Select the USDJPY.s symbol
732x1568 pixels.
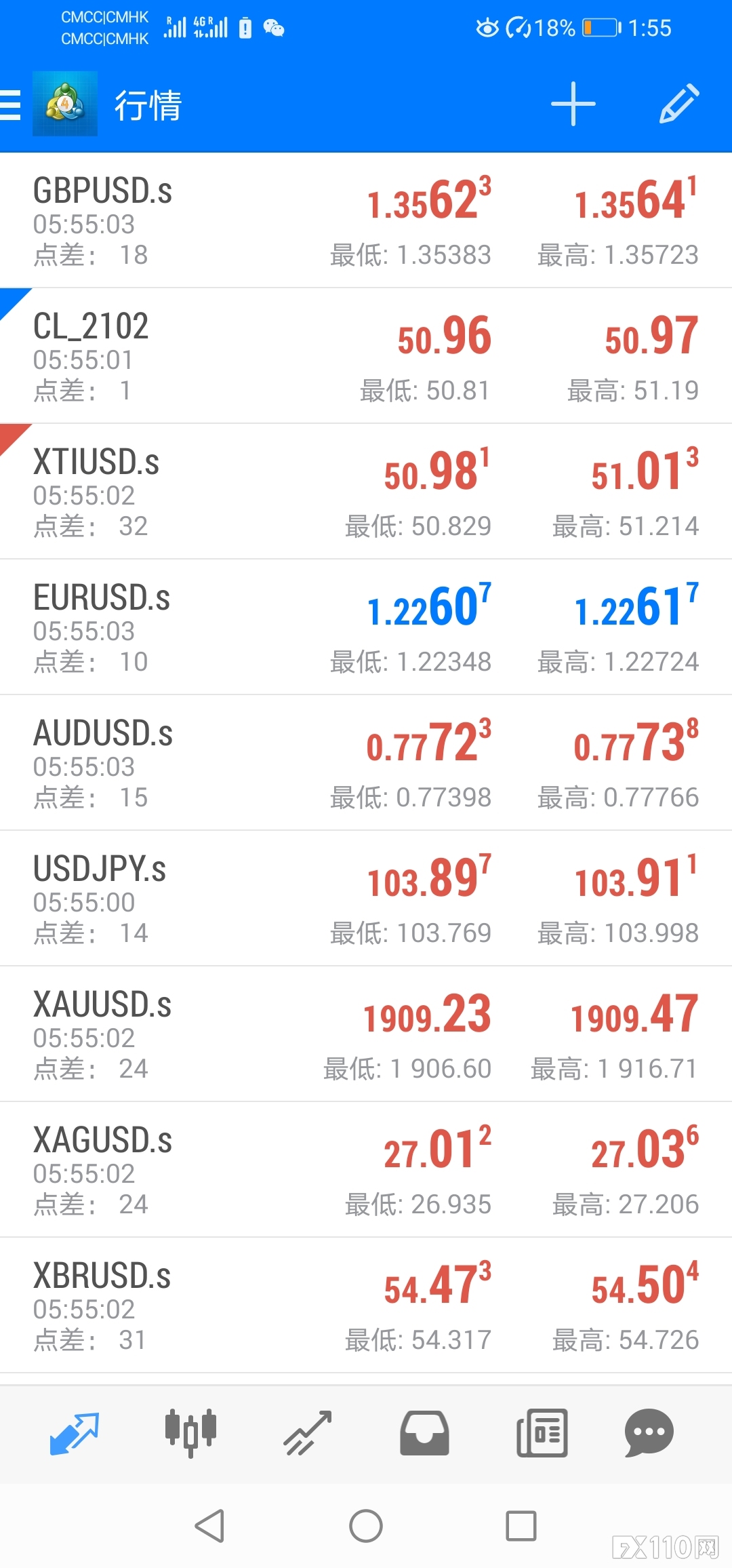click(366, 899)
